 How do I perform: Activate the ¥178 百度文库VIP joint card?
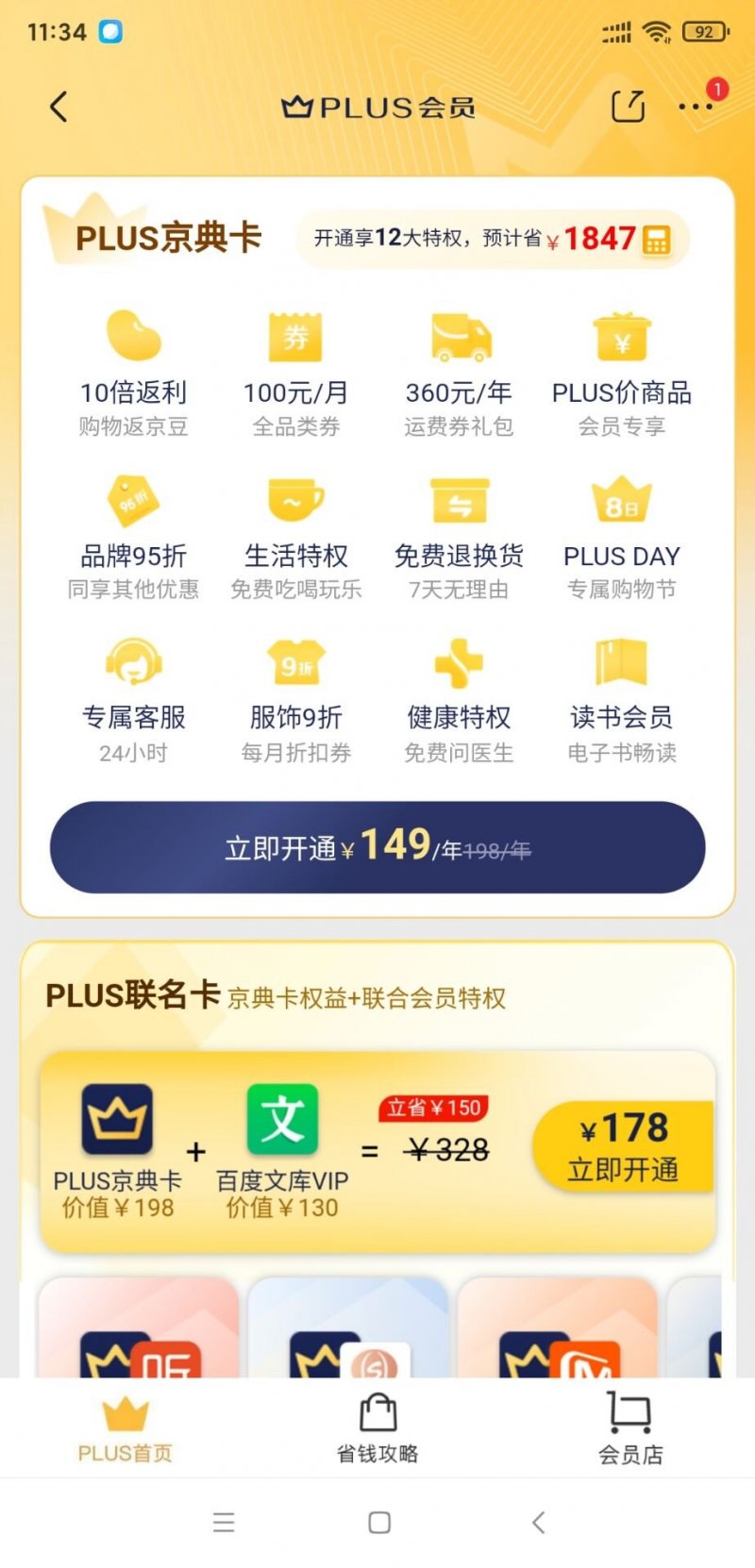coord(622,1147)
